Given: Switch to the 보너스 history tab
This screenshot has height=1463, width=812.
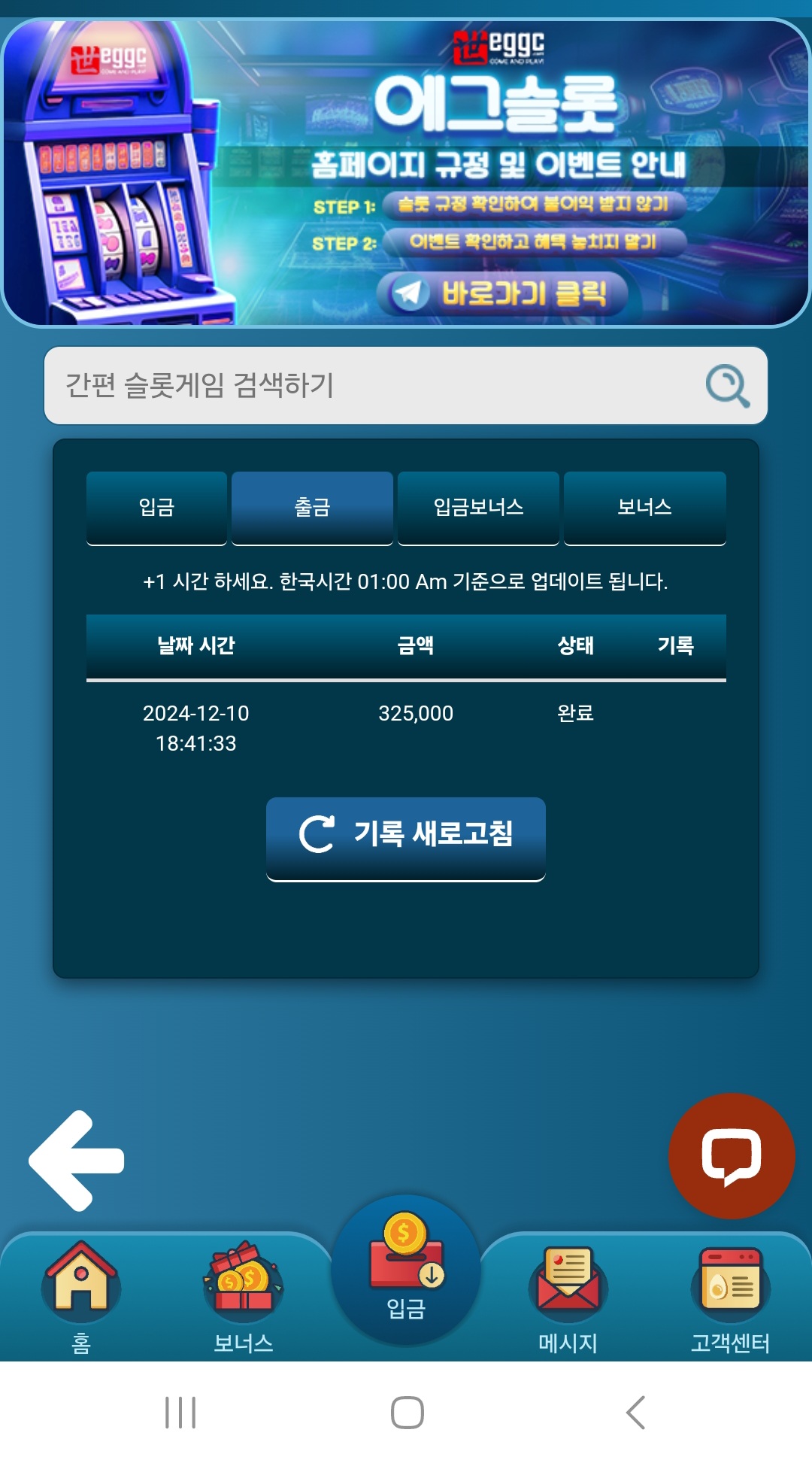Looking at the screenshot, I should (644, 507).
